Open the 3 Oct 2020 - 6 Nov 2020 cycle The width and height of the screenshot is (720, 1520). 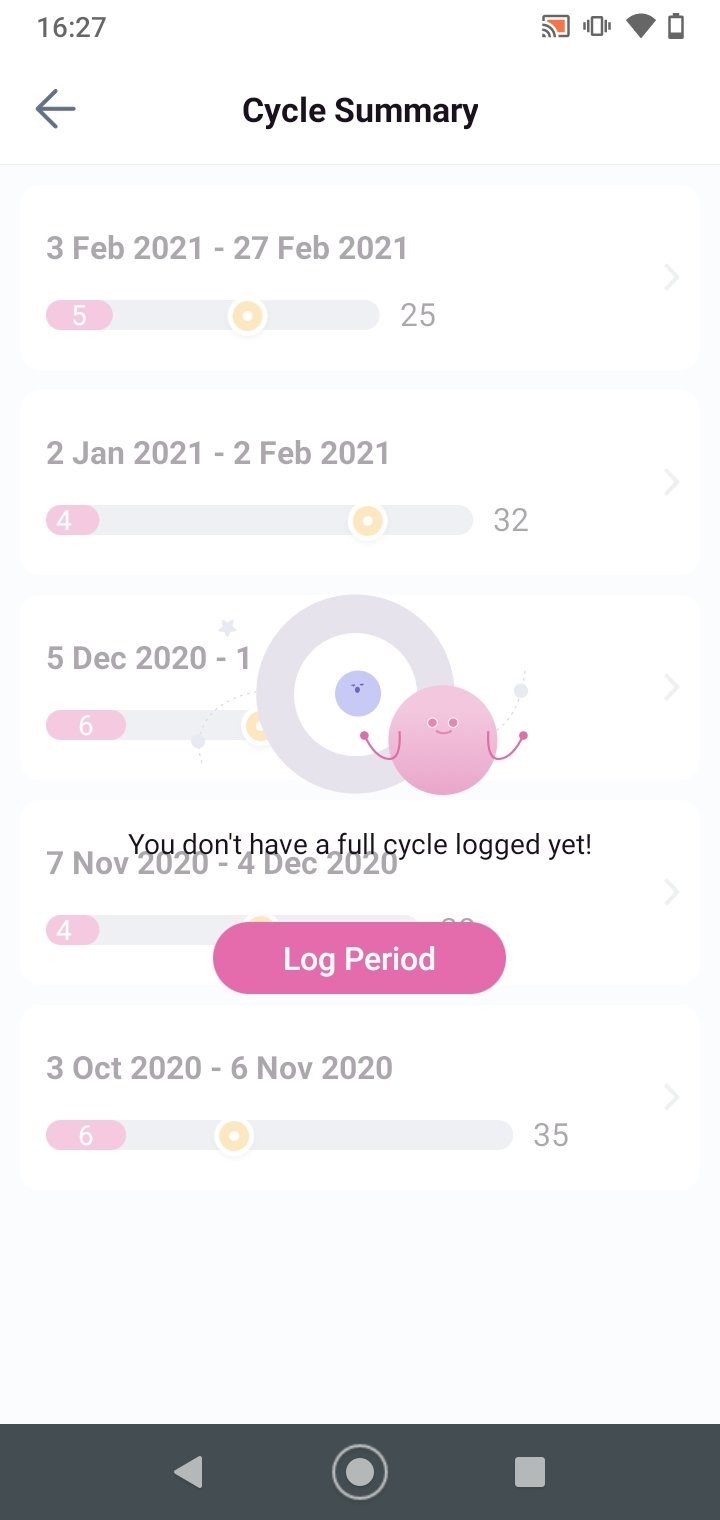pyautogui.click(x=360, y=1098)
